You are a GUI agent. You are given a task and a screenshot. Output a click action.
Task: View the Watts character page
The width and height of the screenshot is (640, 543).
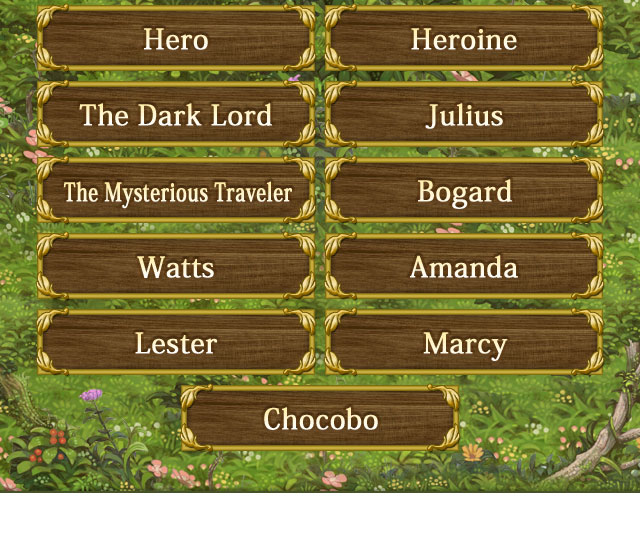(176, 268)
